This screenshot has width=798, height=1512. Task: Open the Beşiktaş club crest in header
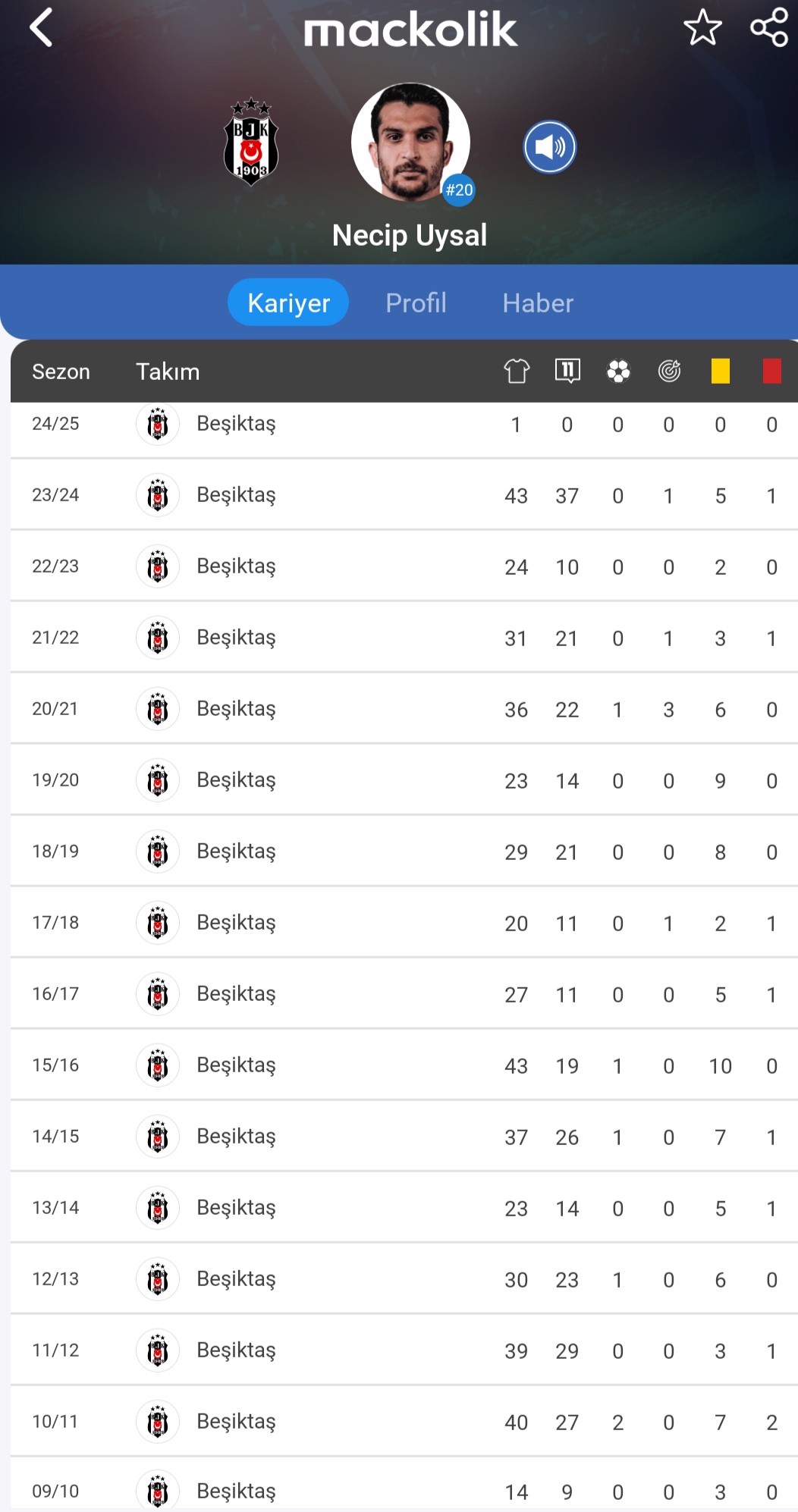(x=251, y=142)
